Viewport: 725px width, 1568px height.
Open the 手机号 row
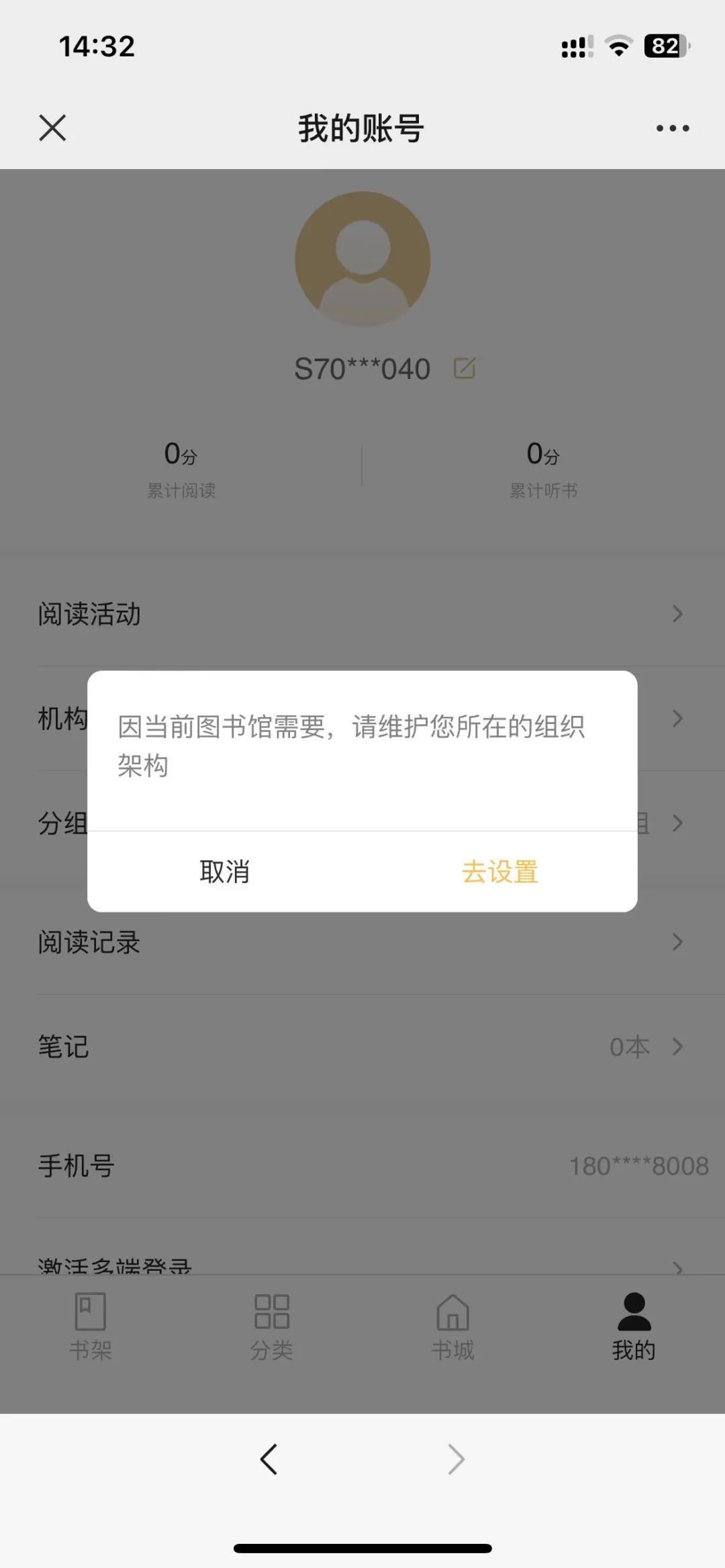pyautogui.click(x=362, y=1166)
